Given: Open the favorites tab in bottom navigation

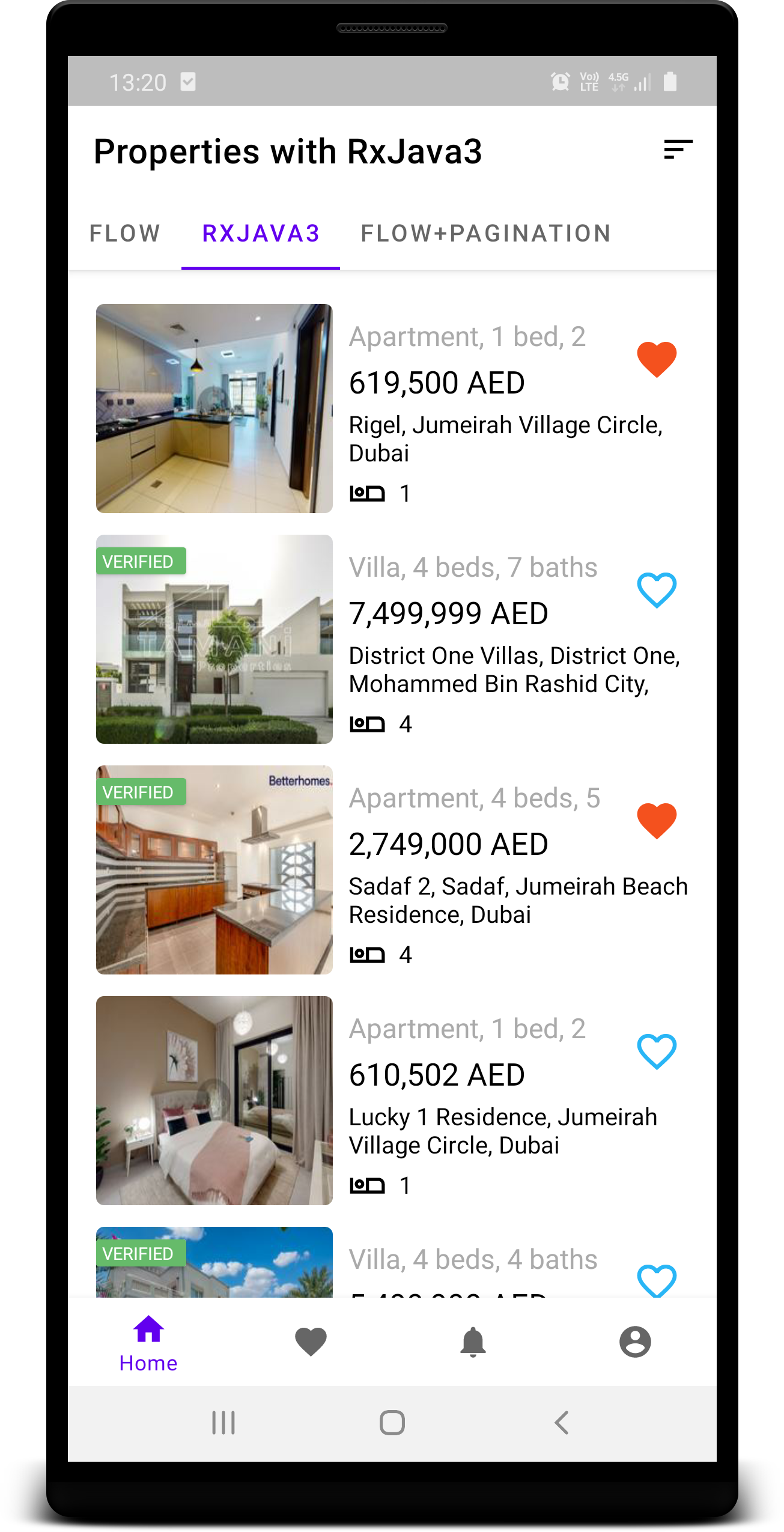Looking at the screenshot, I should [311, 1342].
